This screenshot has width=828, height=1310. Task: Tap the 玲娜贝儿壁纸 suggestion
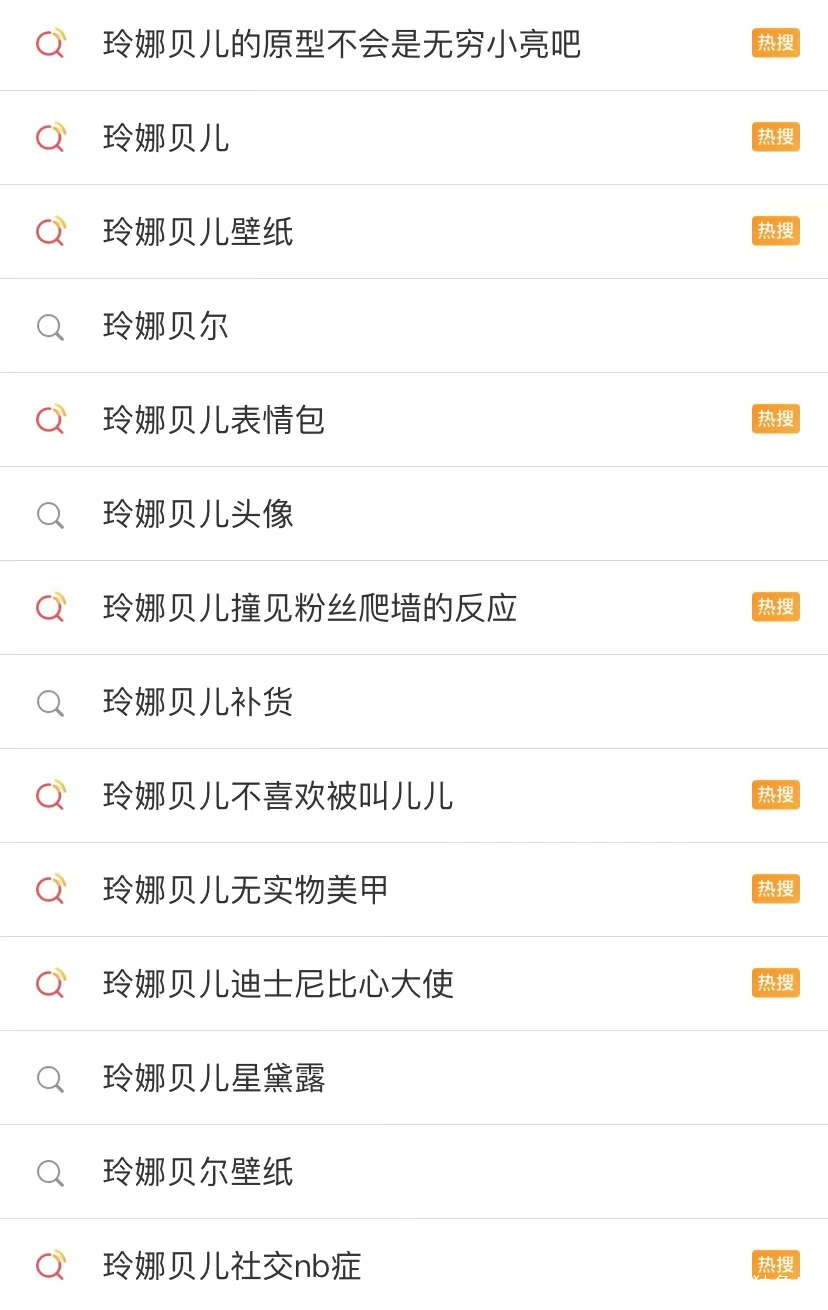[198, 232]
